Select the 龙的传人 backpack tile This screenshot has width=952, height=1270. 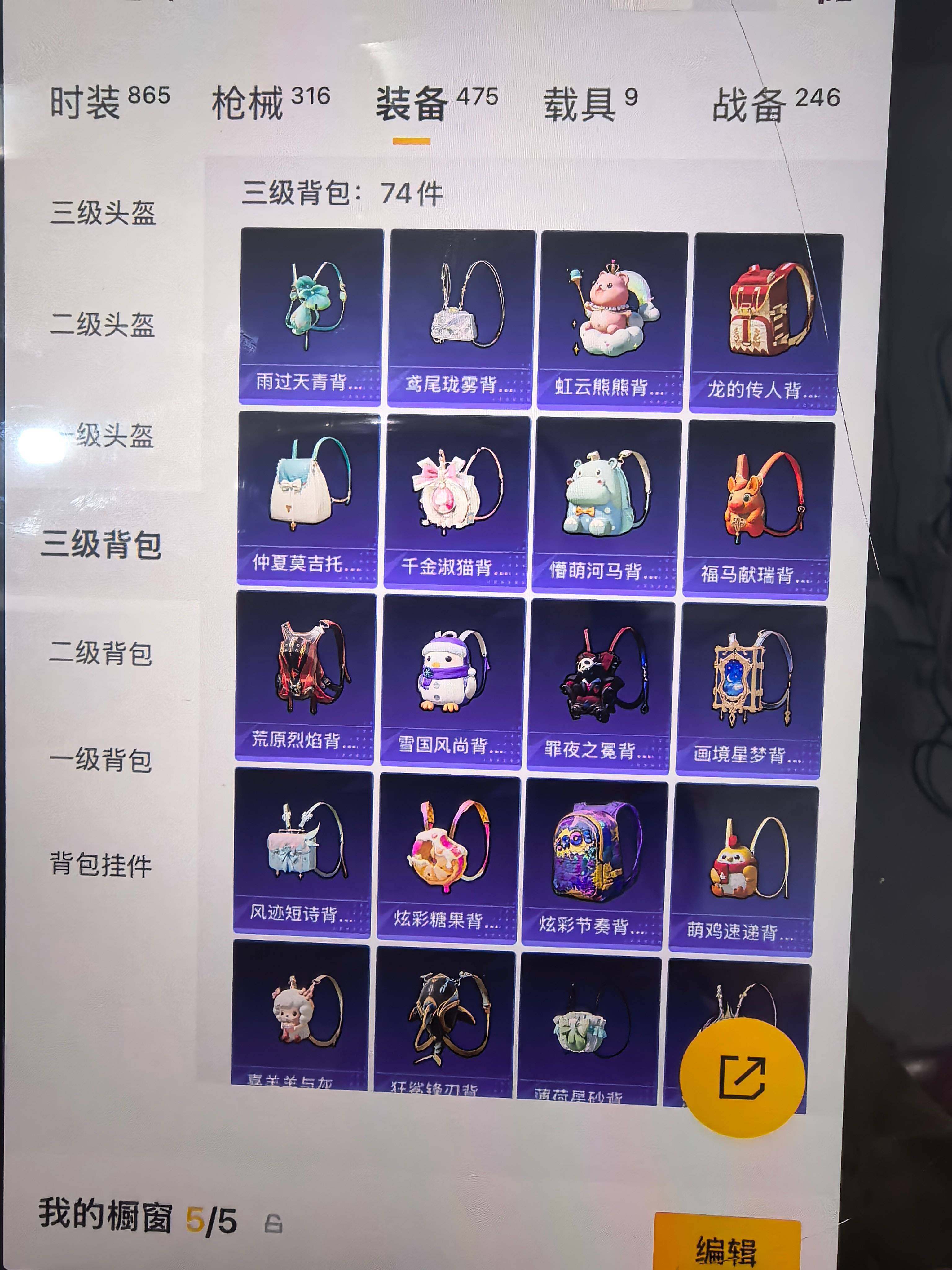click(x=767, y=323)
